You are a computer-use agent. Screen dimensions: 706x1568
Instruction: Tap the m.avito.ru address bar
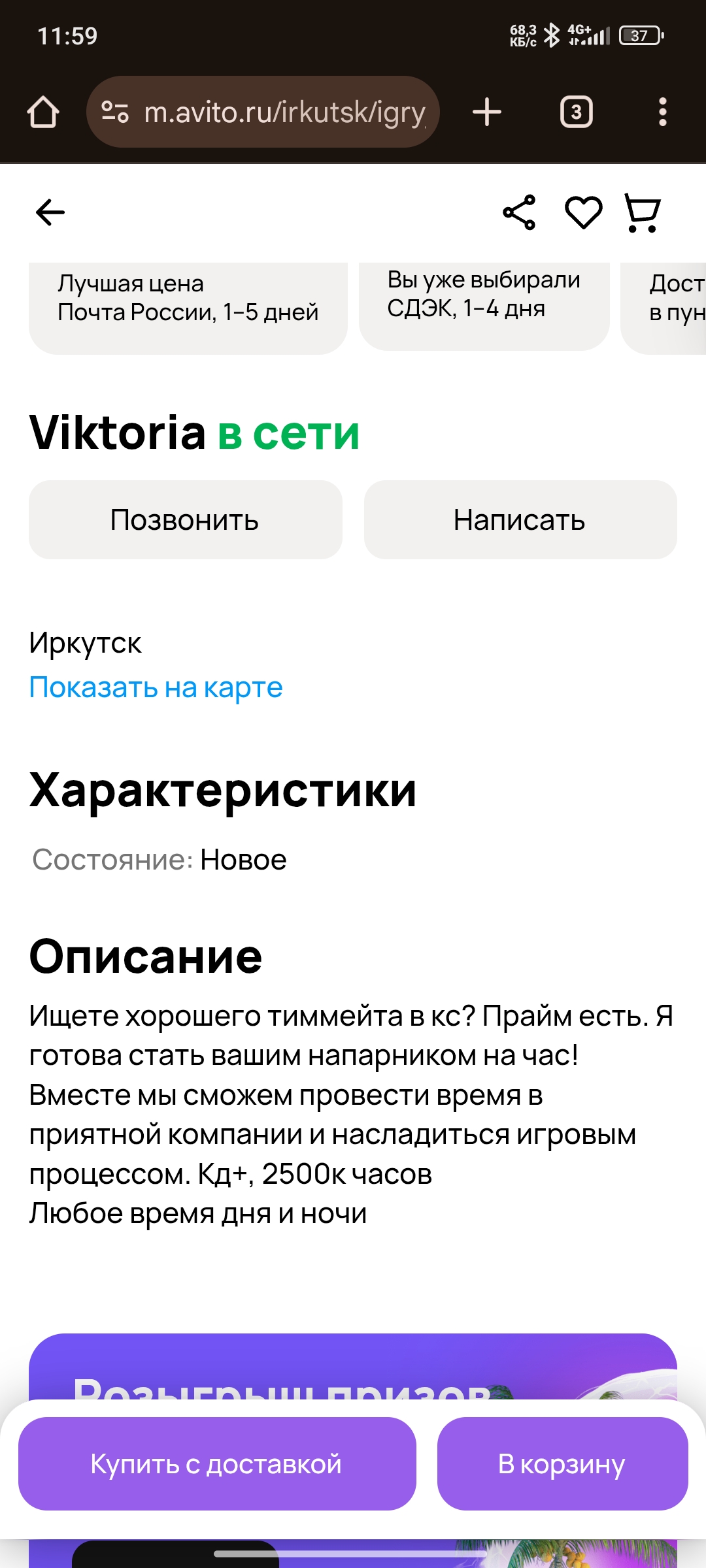click(x=263, y=112)
